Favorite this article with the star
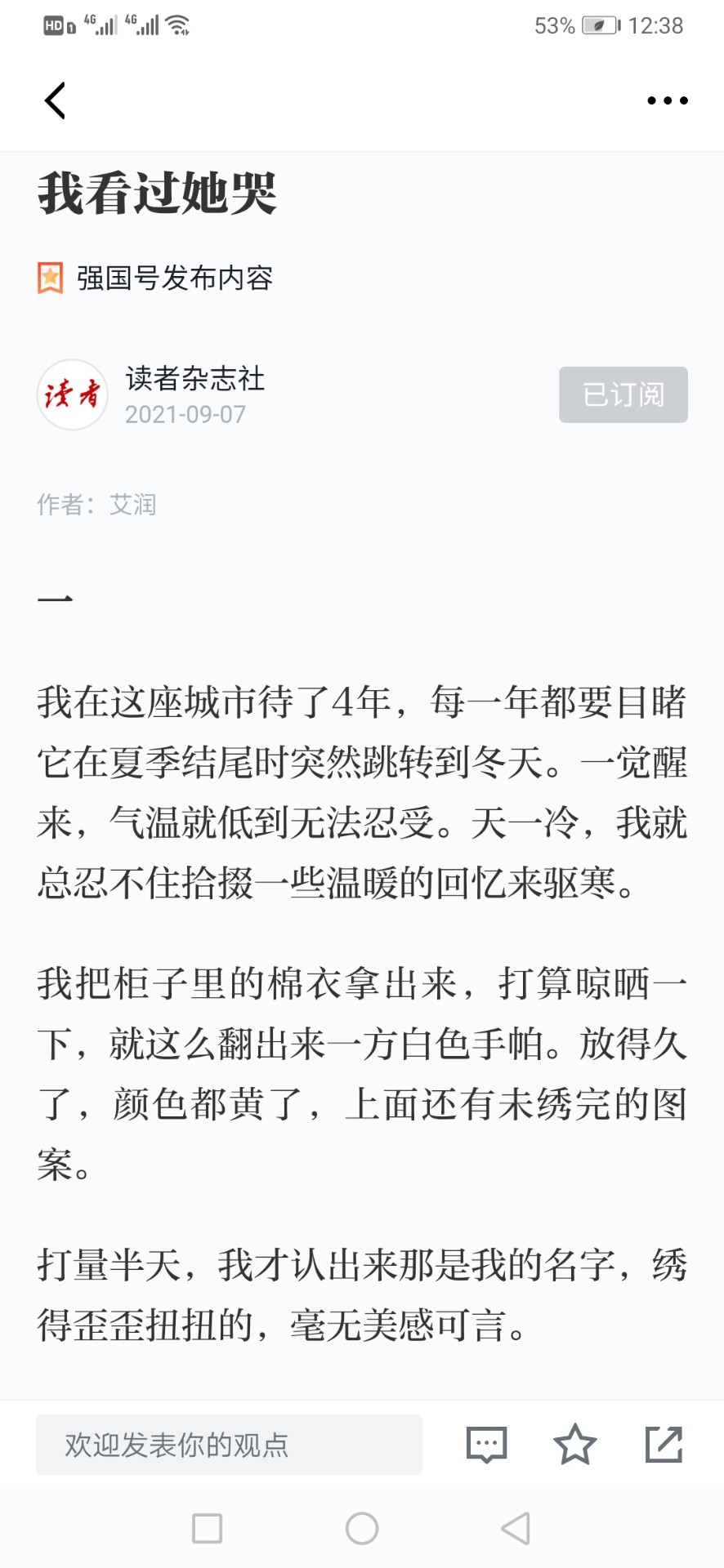 click(575, 1444)
